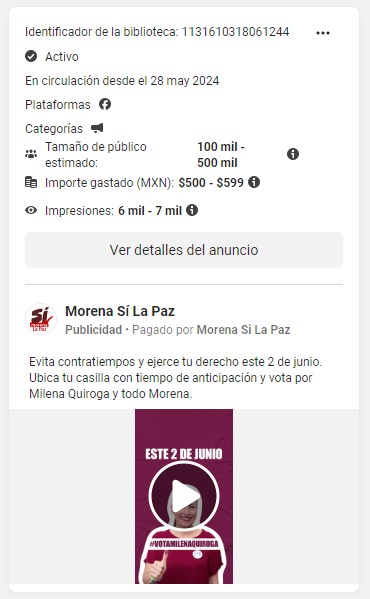Show info about impresiones
370x599 pixels.
(192, 210)
